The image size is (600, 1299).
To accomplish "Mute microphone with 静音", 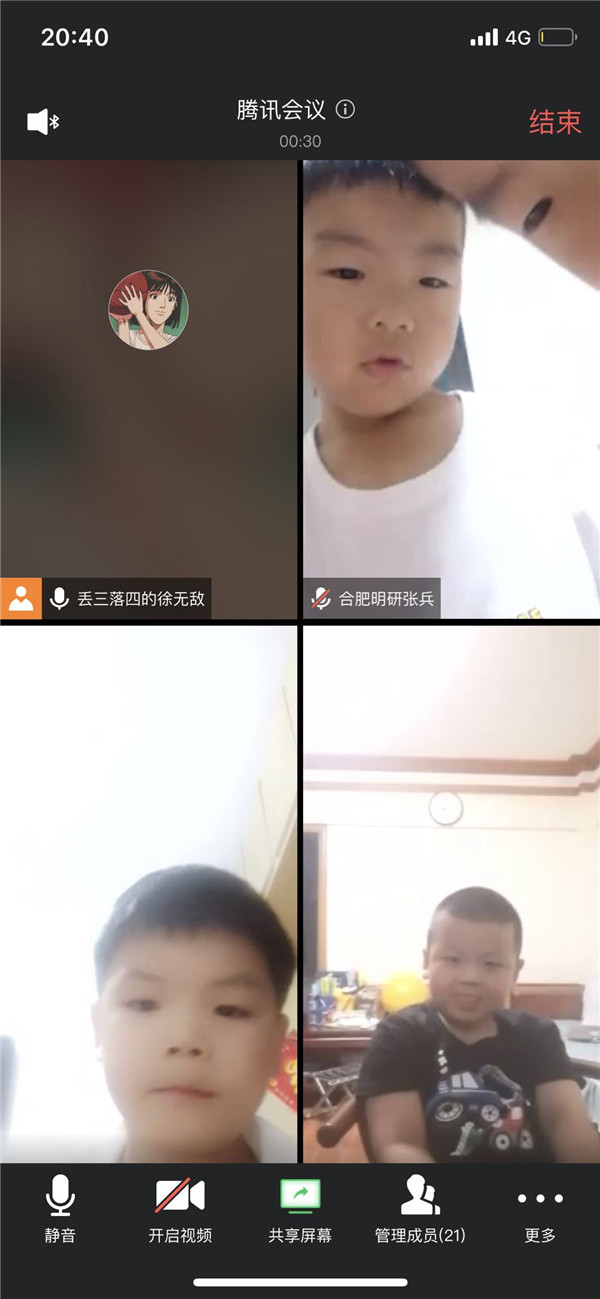I will point(60,1208).
